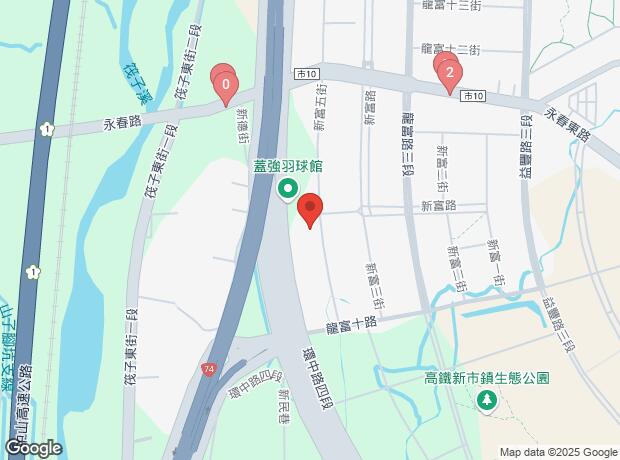The height and width of the screenshot is (460, 620).
Task: Open the 高鐵新市鎮生態公園 park marker
Action: (x=487, y=401)
